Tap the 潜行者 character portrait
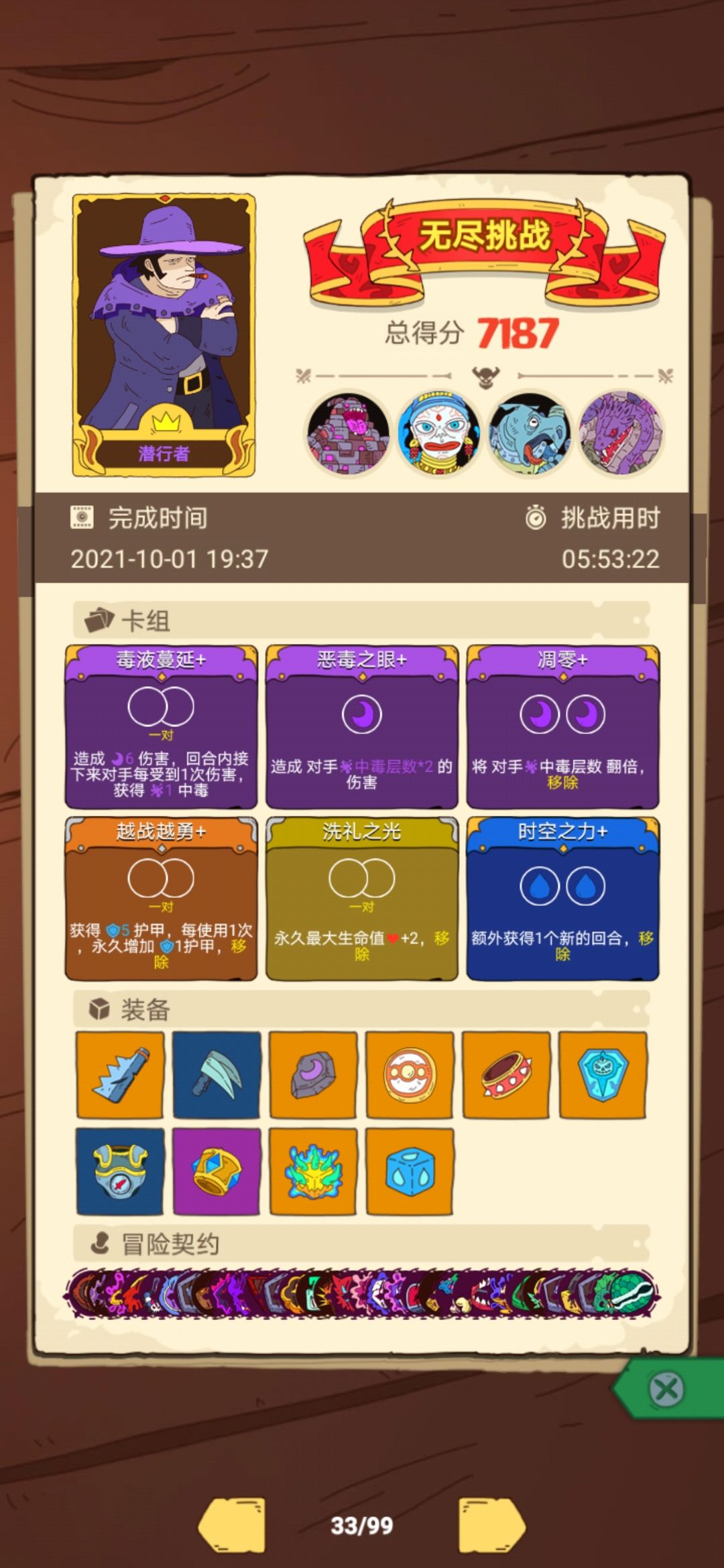The width and height of the screenshot is (724, 1568). click(164, 335)
